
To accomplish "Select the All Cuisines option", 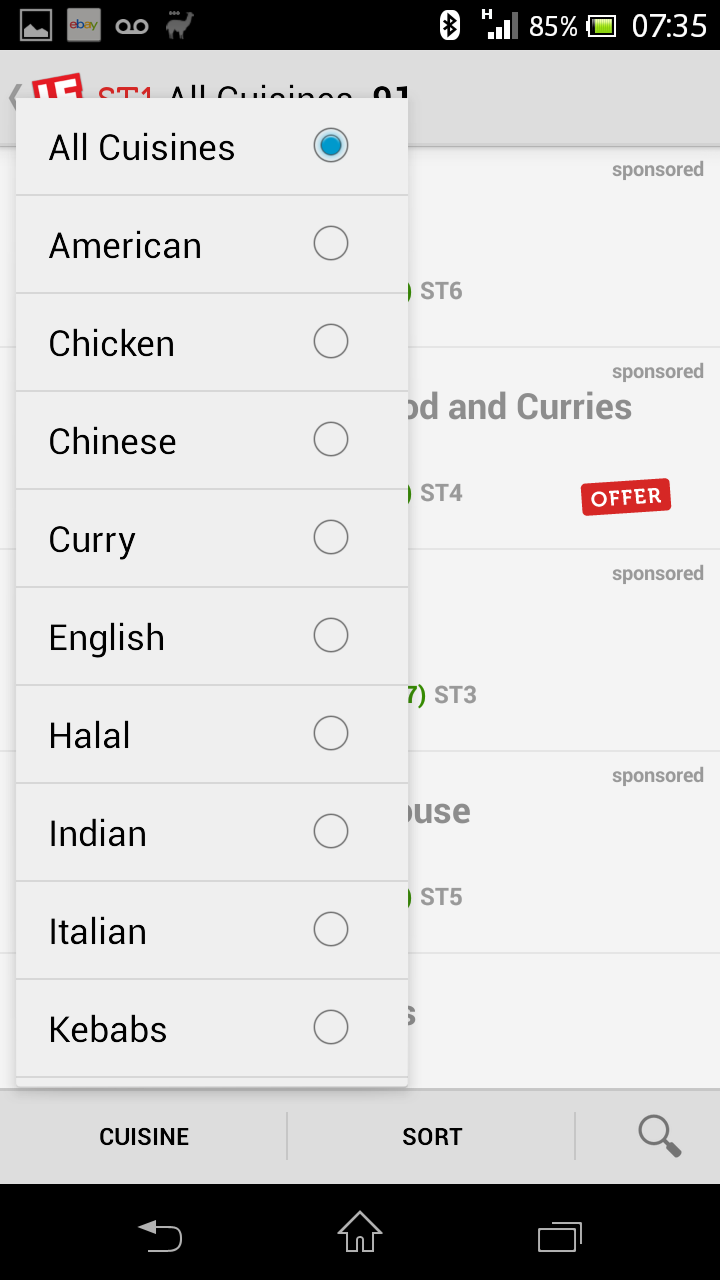I will pos(212,147).
